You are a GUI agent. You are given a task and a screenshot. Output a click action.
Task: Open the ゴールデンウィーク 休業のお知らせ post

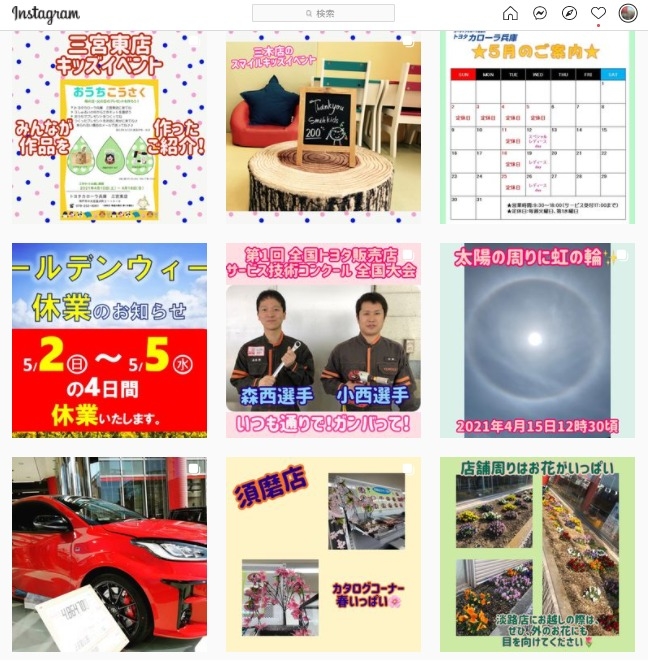[109, 340]
